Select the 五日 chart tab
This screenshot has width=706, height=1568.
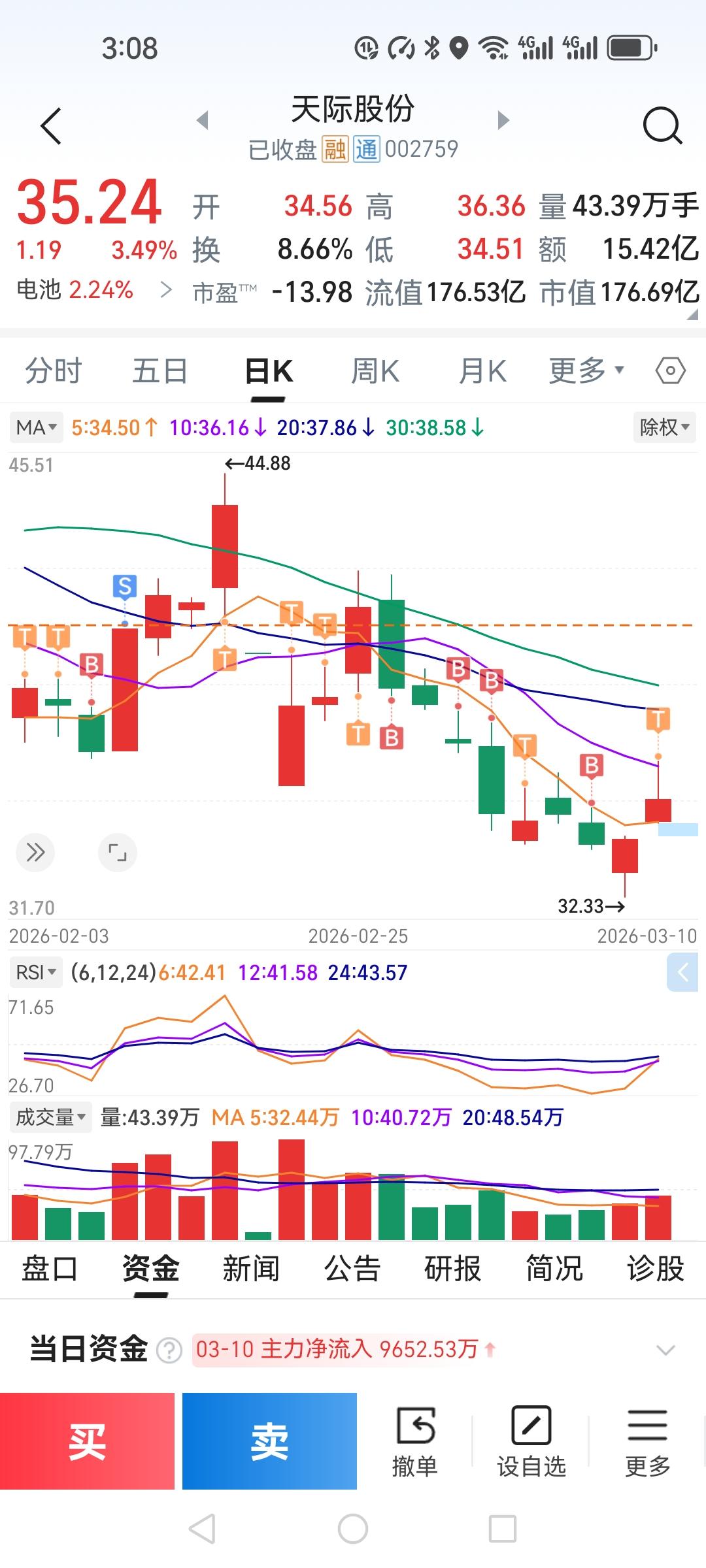160,371
